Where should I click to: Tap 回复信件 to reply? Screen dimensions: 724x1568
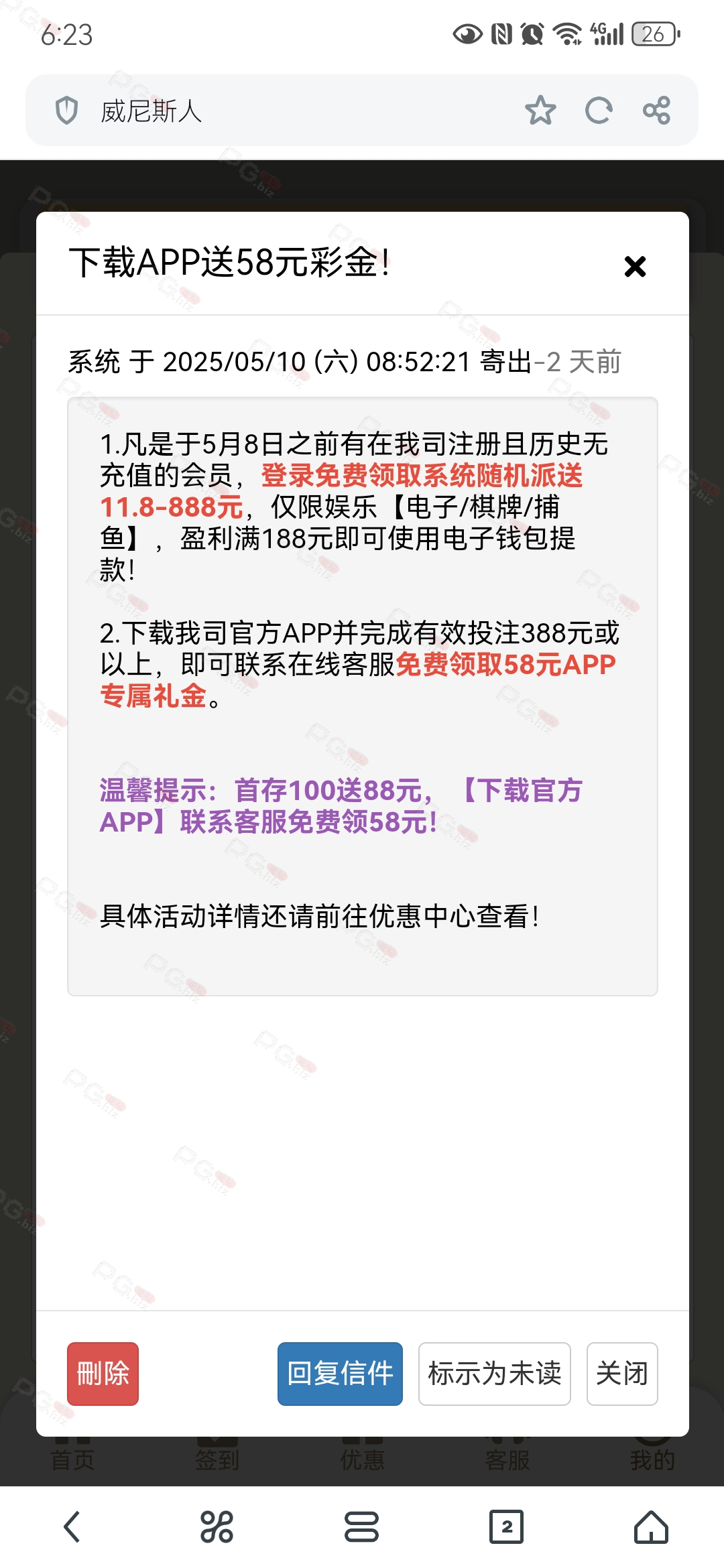(340, 1374)
